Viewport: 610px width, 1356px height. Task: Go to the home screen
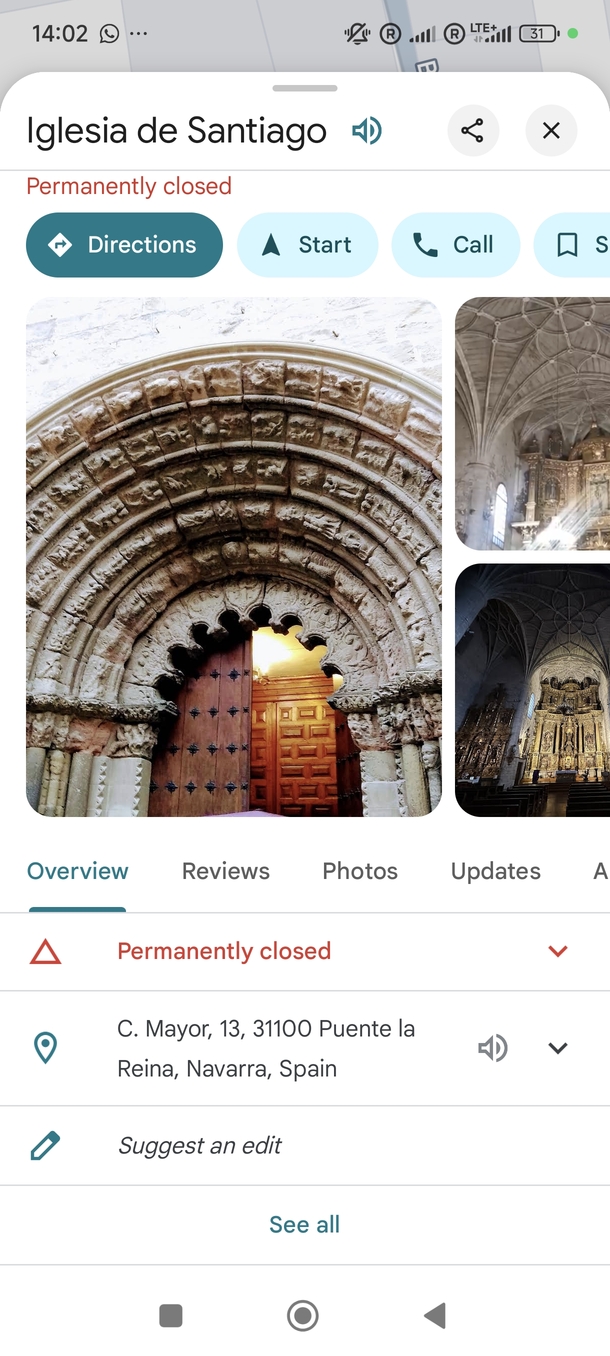click(x=303, y=1316)
